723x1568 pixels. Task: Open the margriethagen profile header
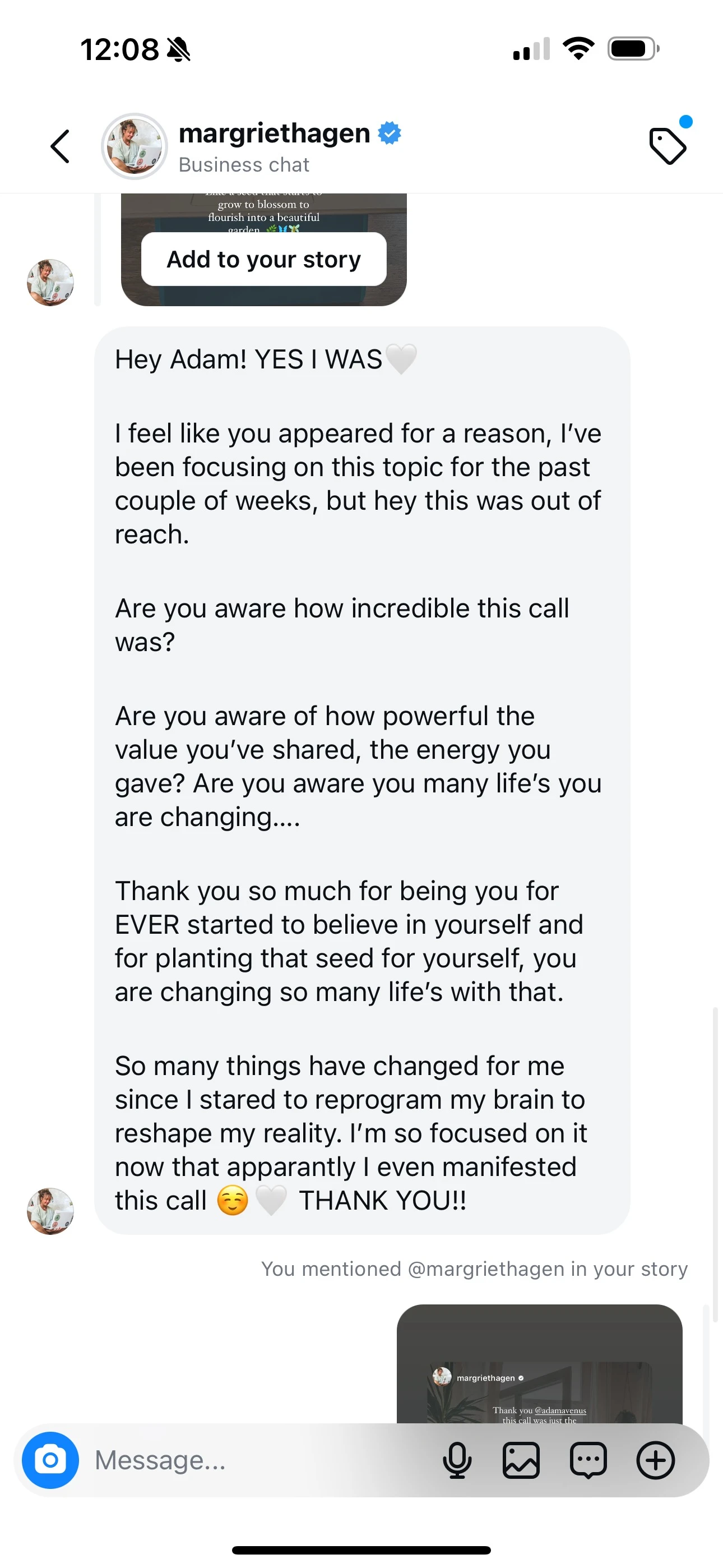tap(274, 146)
